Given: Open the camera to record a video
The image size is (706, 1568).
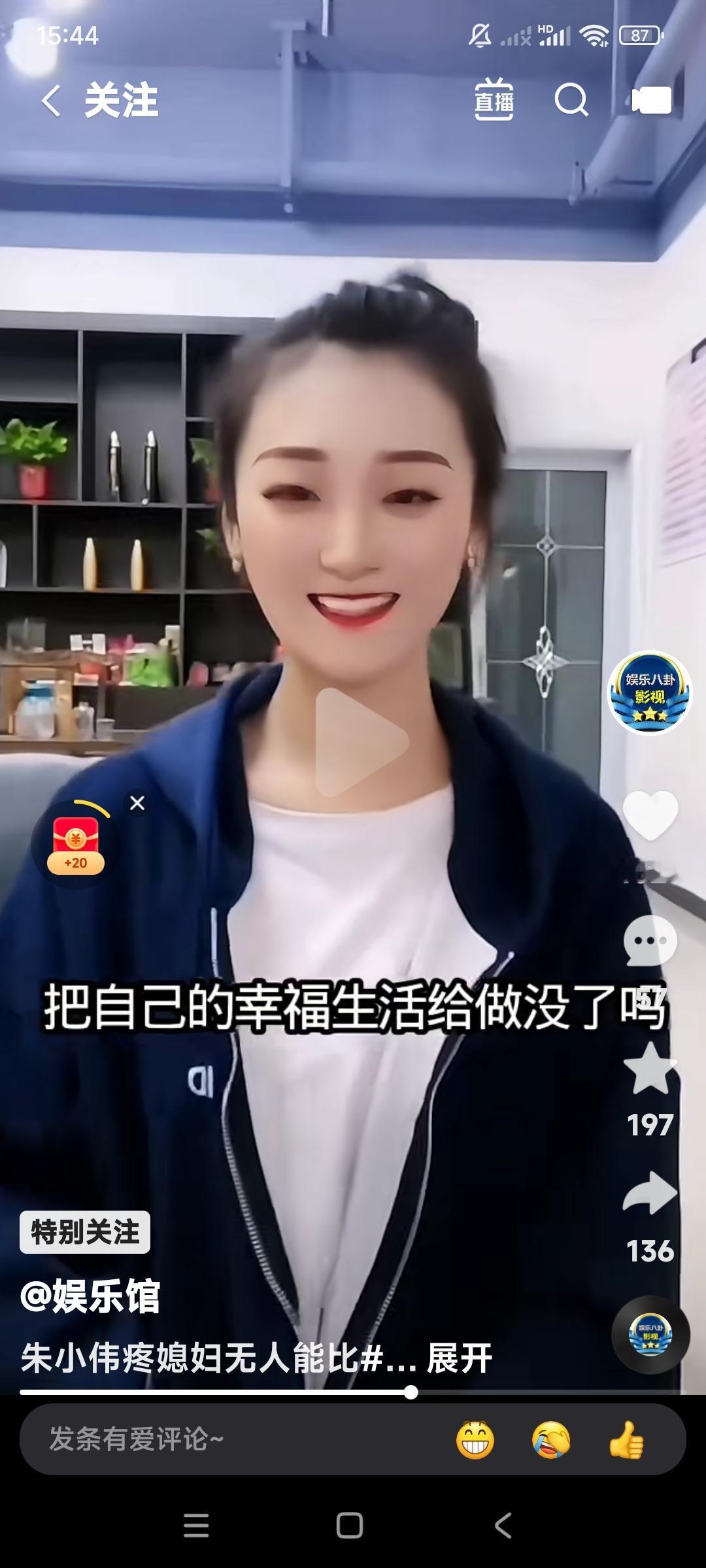Looking at the screenshot, I should [650, 99].
